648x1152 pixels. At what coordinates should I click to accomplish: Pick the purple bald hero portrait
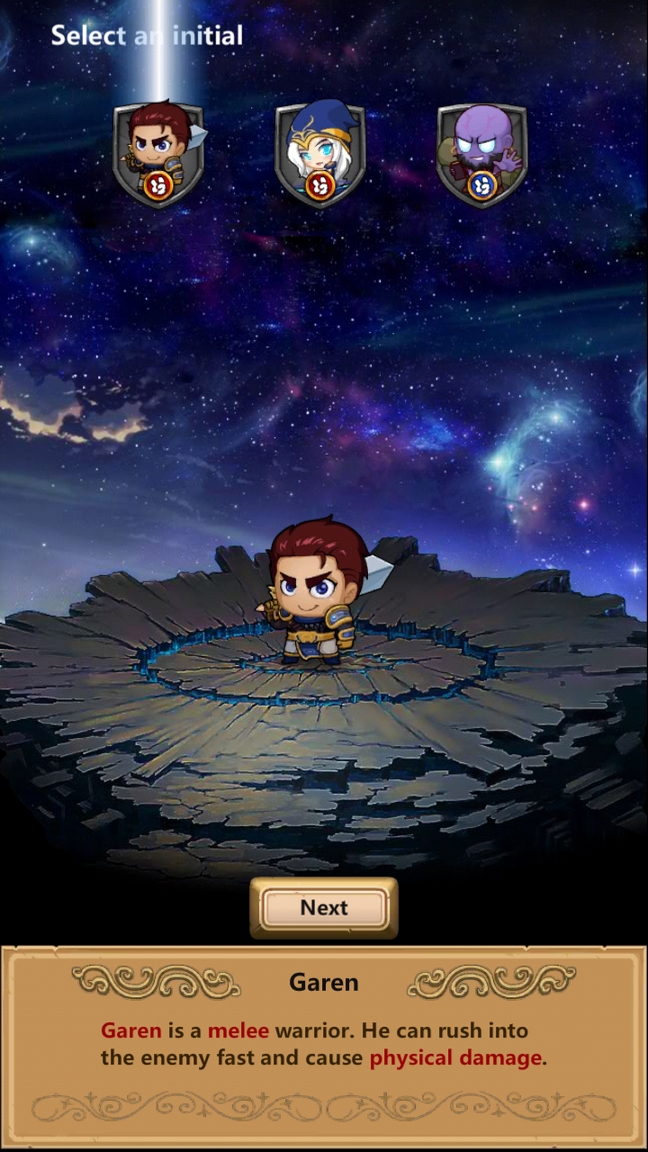coord(482,152)
